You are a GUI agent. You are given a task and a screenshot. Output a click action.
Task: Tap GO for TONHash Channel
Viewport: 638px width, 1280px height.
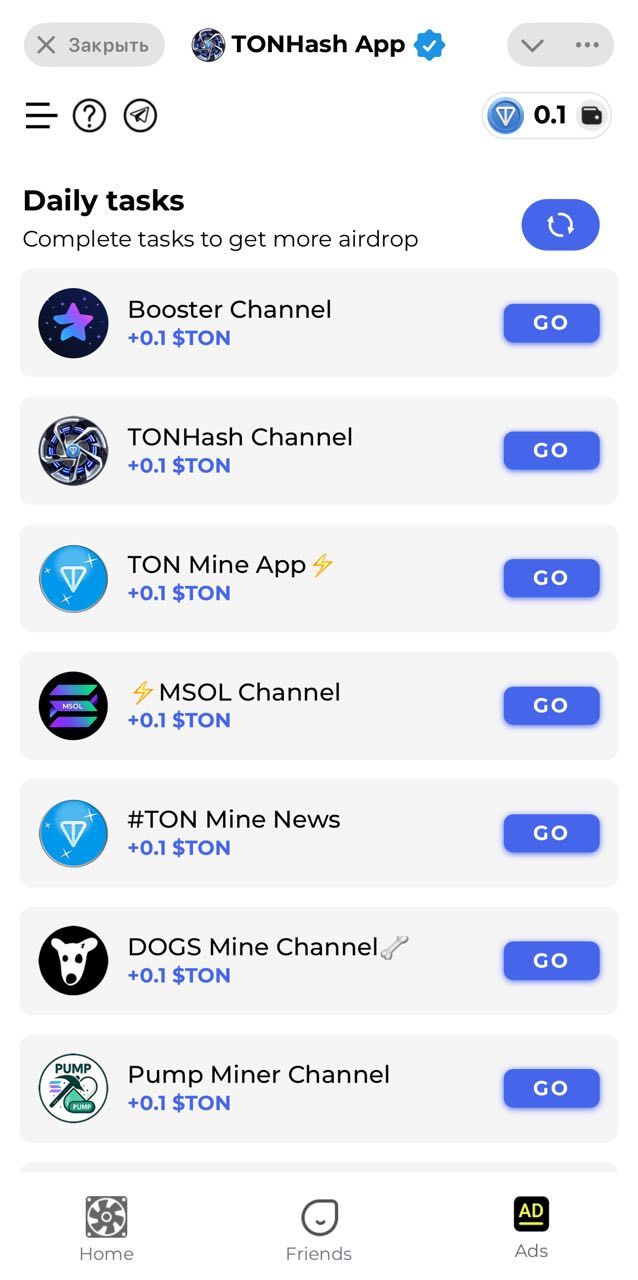click(x=550, y=451)
